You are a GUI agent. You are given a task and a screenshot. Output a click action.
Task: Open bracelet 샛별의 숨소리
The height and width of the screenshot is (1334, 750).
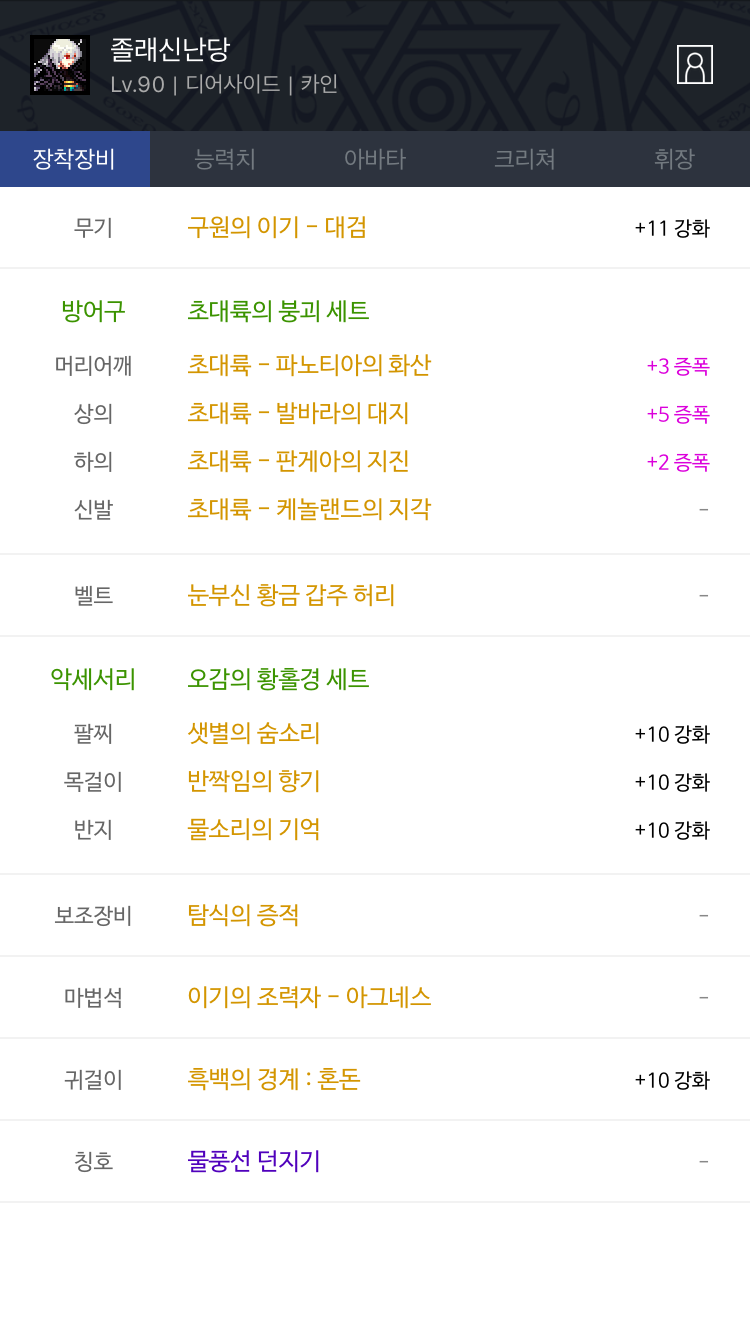pos(254,733)
